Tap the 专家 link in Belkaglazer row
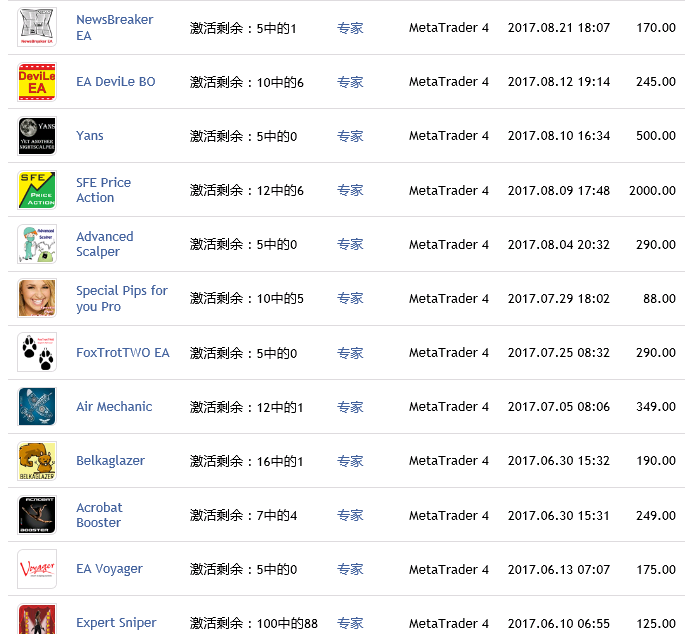This screenshot has height=634, width=691. pos(350,461)
